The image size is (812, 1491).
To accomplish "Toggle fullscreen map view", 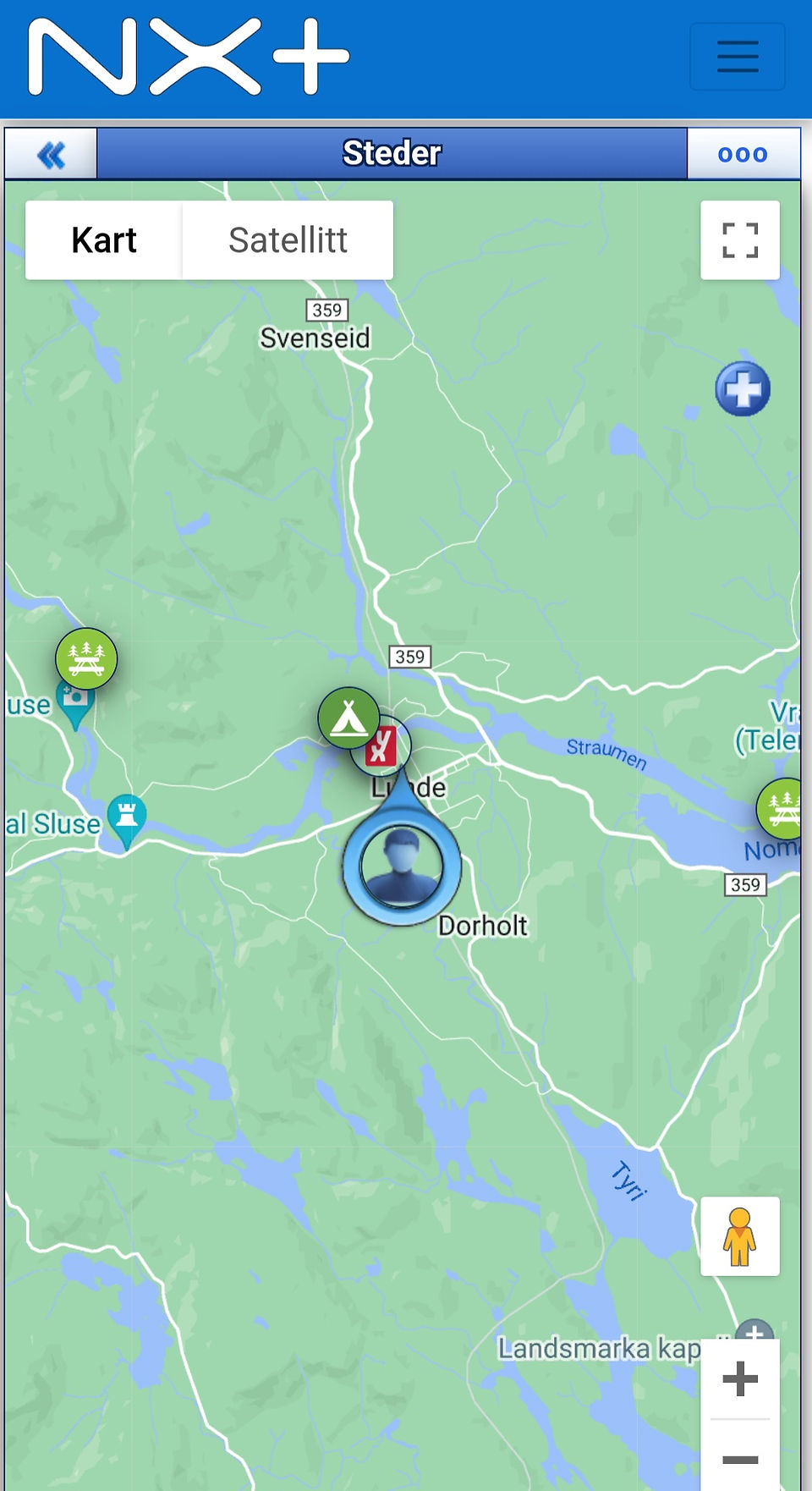I will tap(740, 240).
